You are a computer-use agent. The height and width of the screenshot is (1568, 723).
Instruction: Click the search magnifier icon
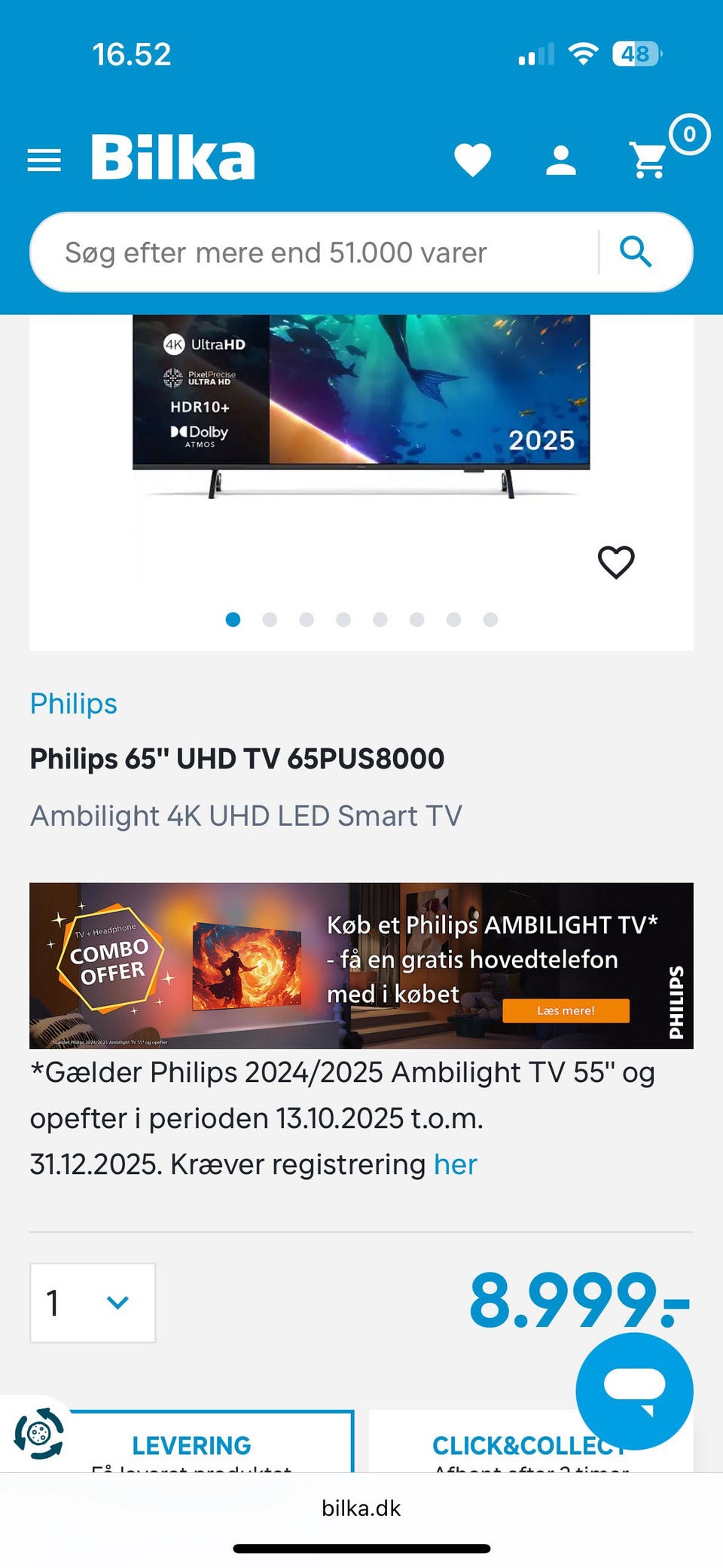[x=637, y=252]
